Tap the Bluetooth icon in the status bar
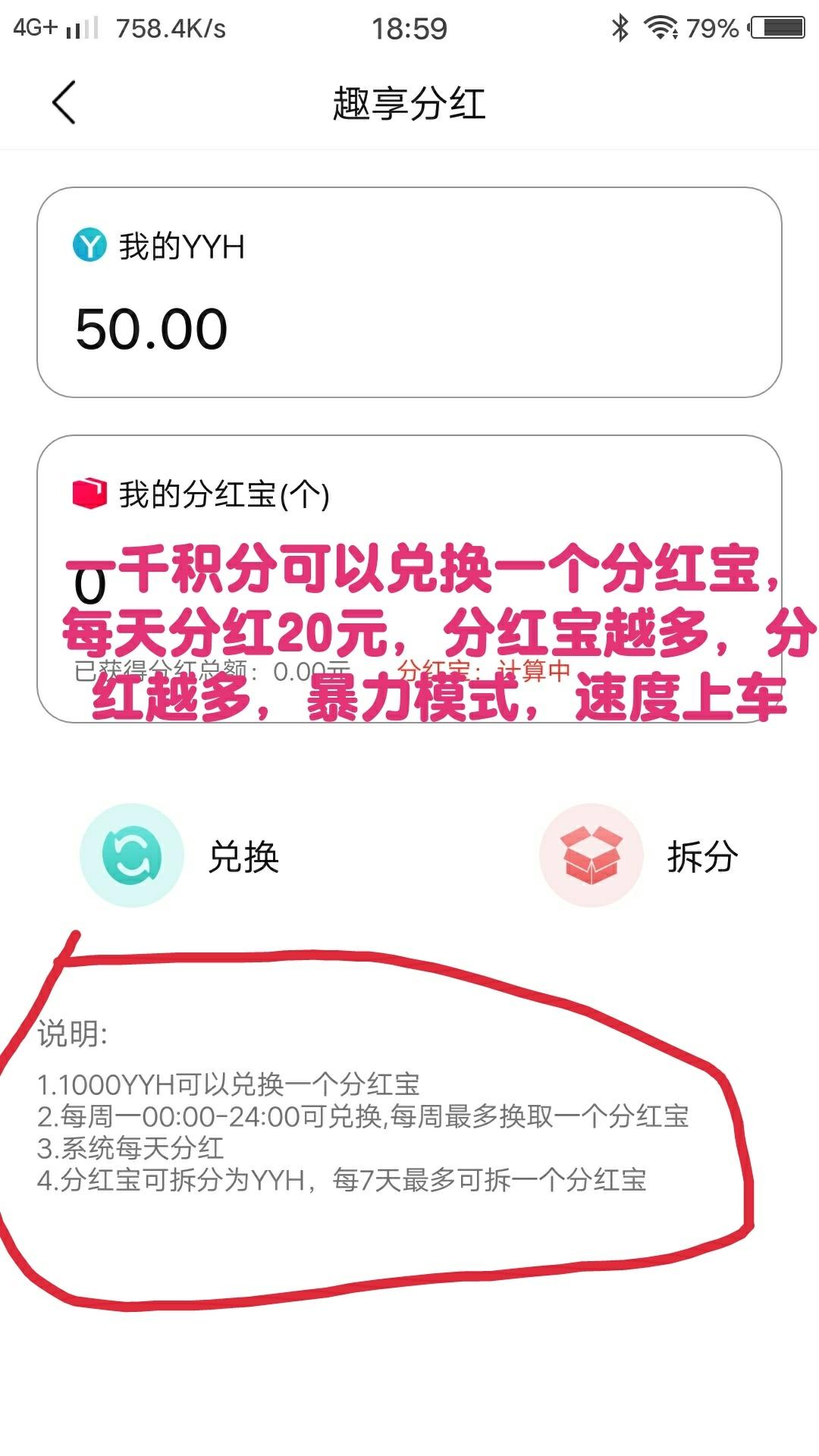 point(620,28)
